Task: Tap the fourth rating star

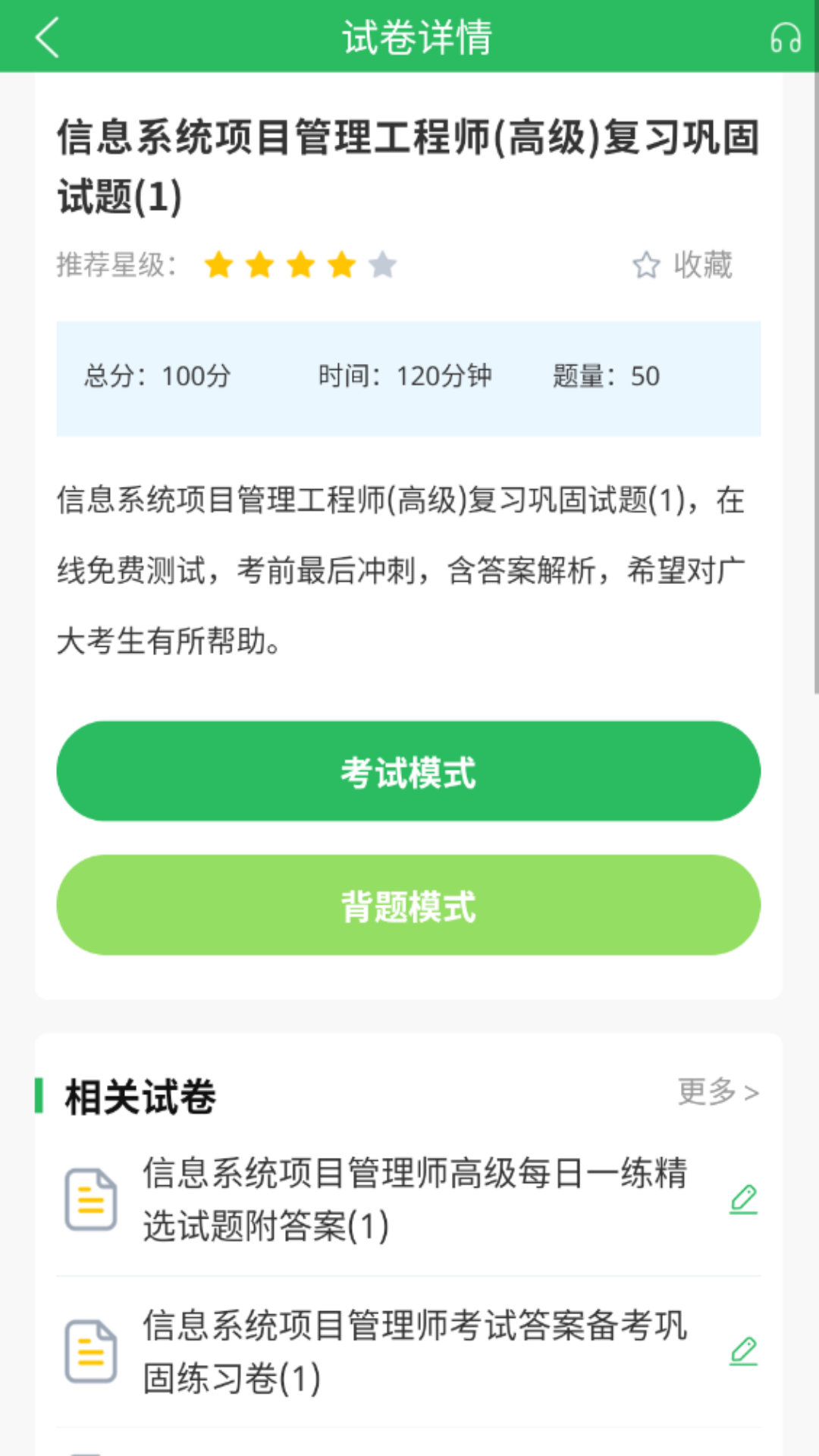Action: [342, 265]
